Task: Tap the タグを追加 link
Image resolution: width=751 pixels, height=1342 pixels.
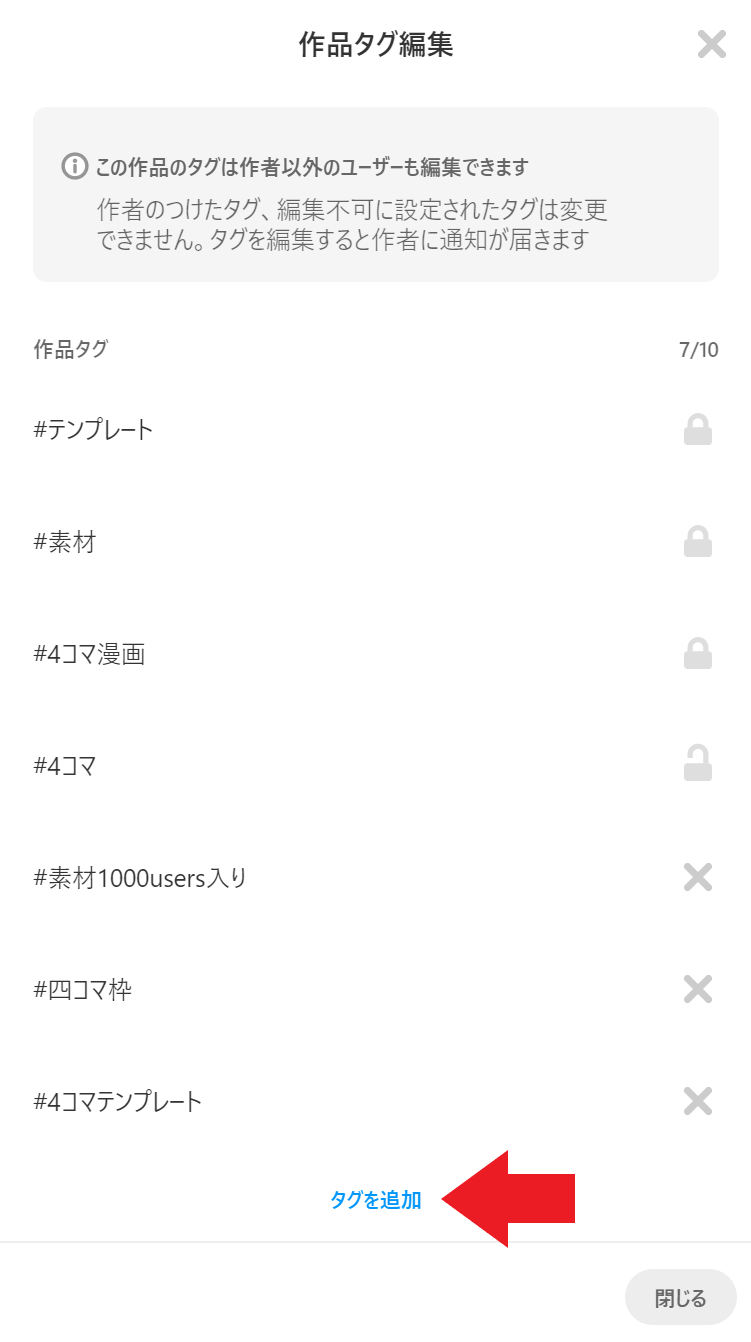Action: tap(376, 1200)
